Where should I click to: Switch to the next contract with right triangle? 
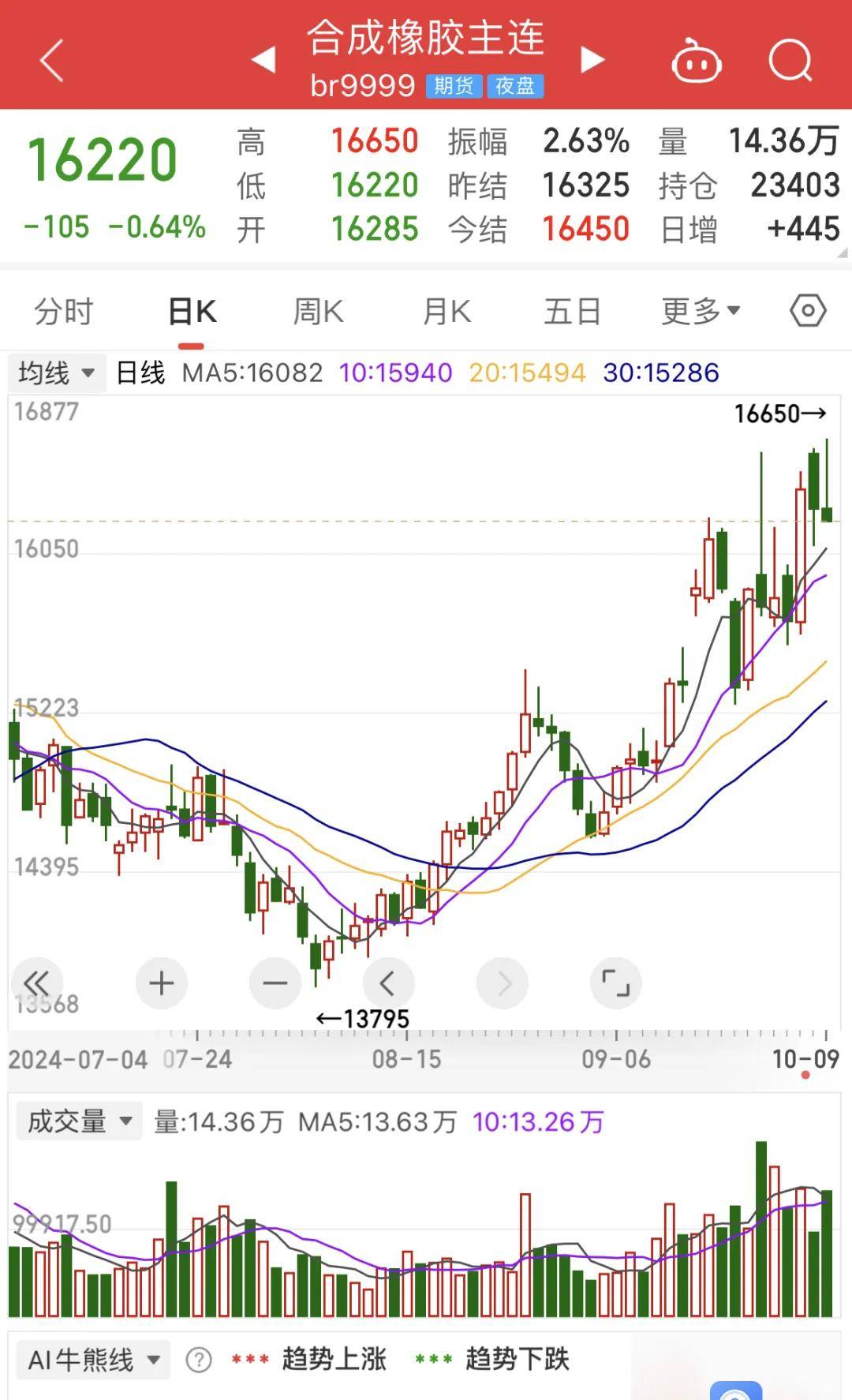click(x=592, y=59)
